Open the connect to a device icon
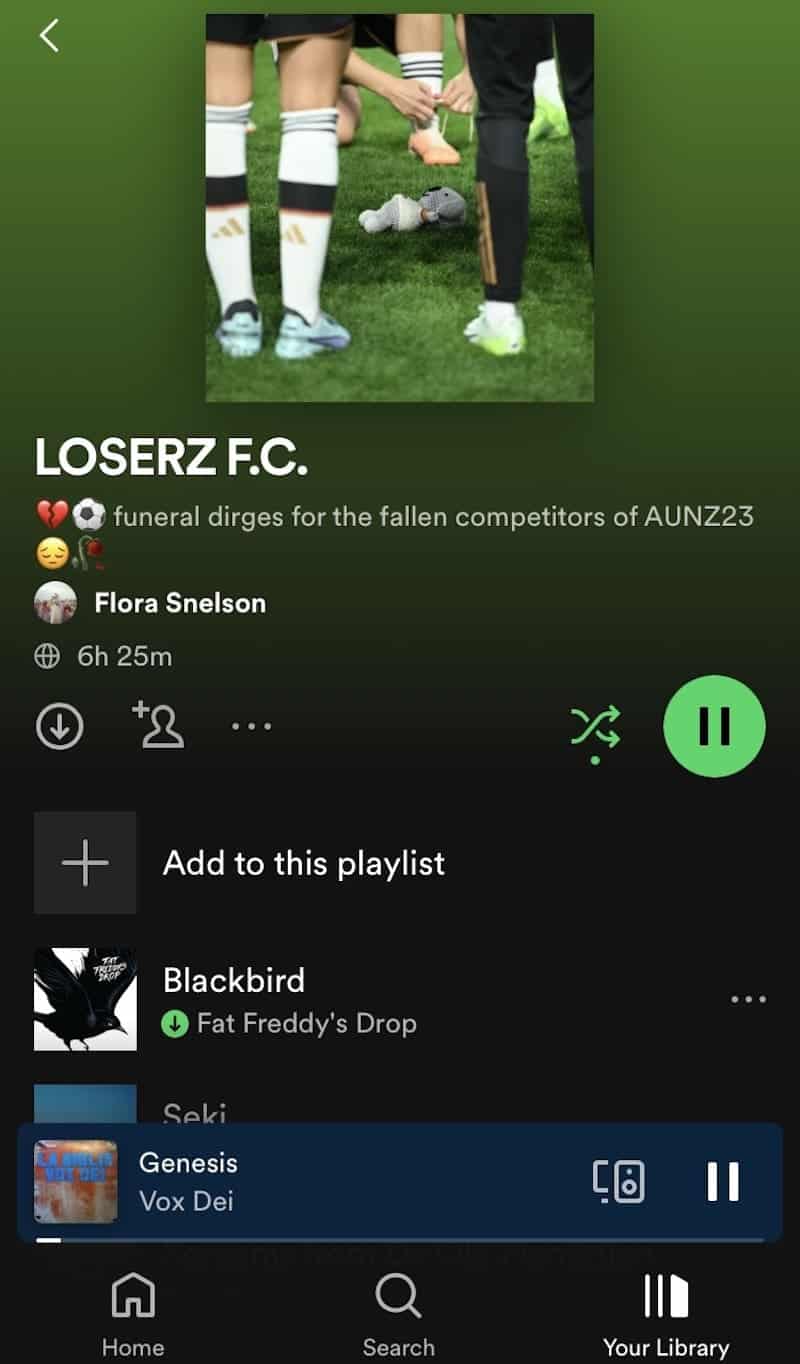The width and height of the screenshot is (800, 1364). pyautogui.click(x=620, y=1181)
